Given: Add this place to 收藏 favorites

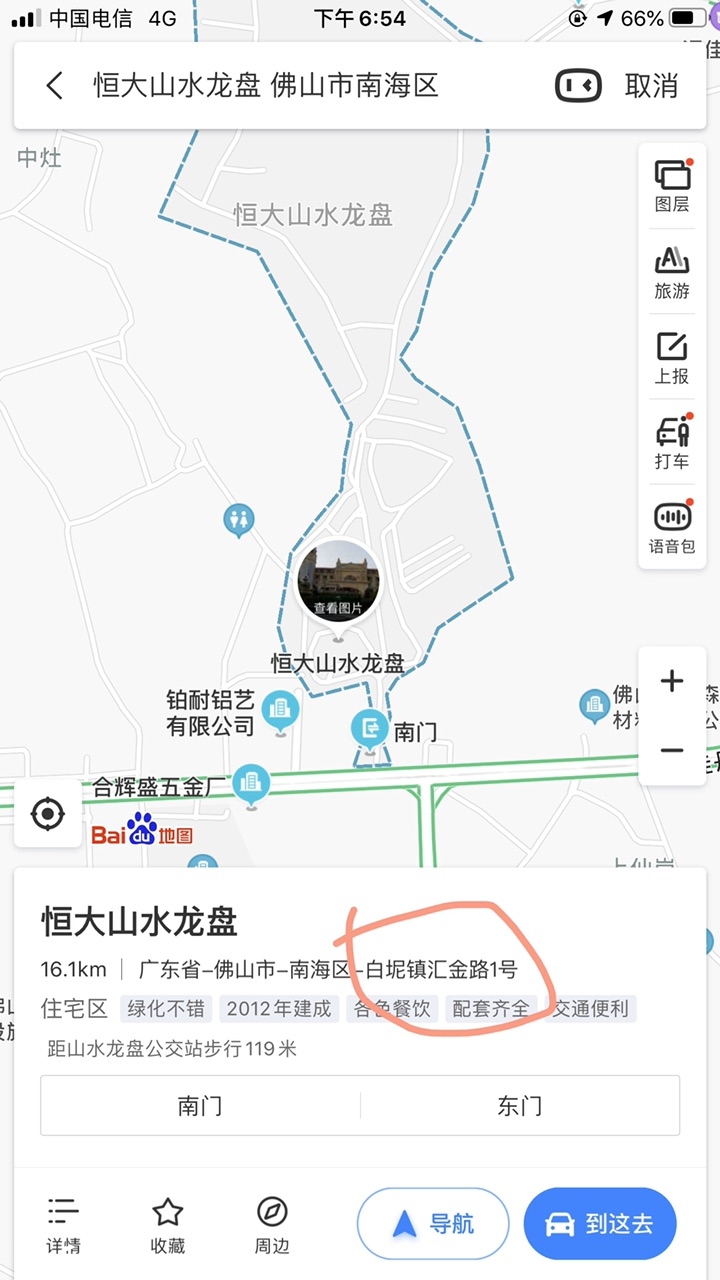Looking at the screenshot, I should point(168,1225).
